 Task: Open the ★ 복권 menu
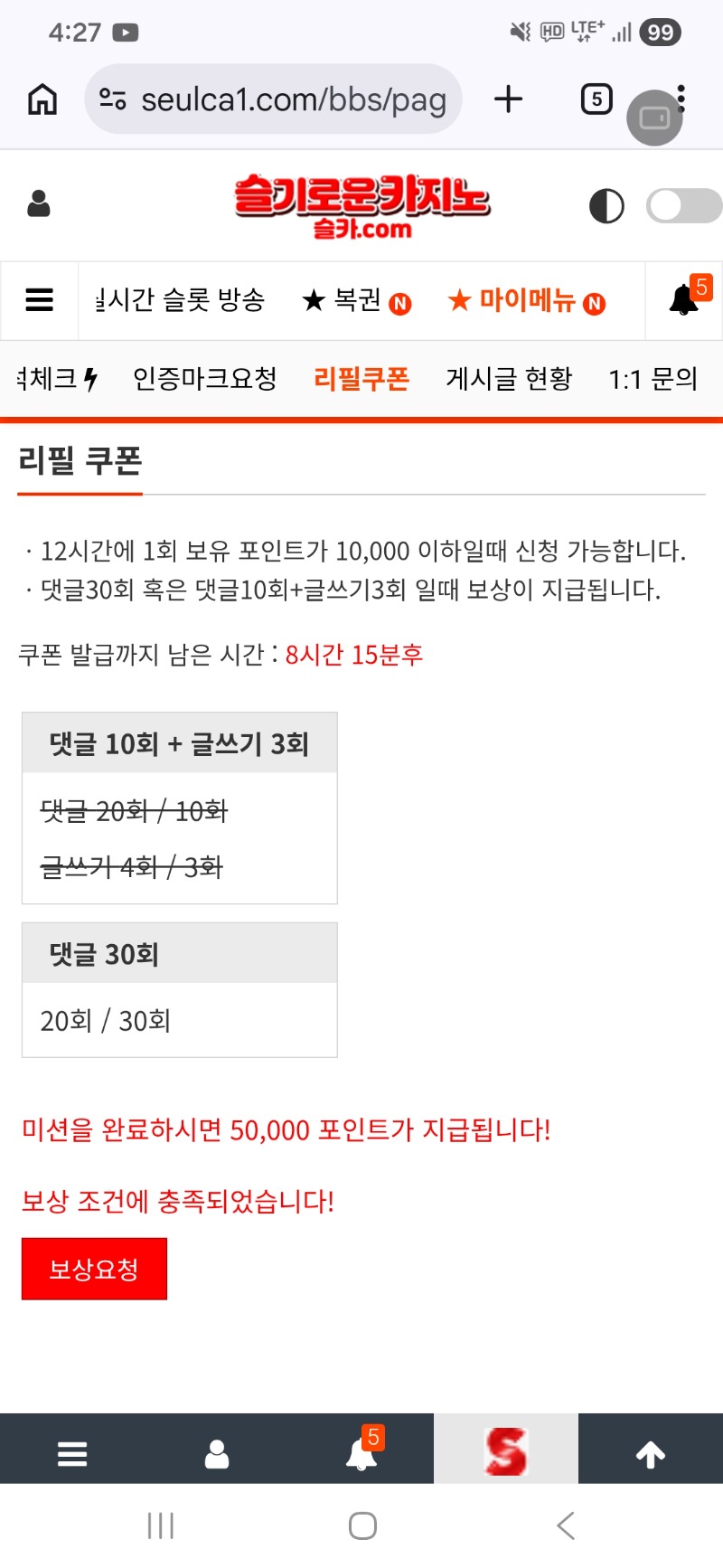tap(356, 300)
